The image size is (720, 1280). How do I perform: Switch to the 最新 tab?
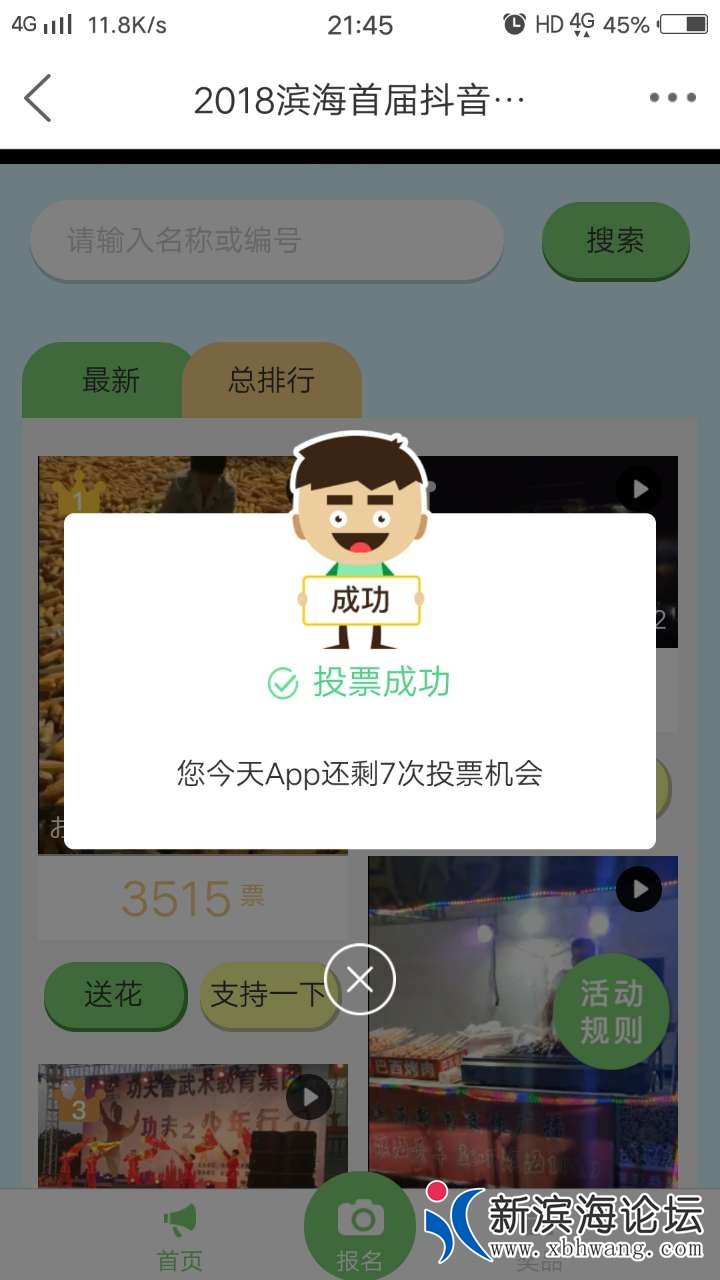(x=110, y=380)
